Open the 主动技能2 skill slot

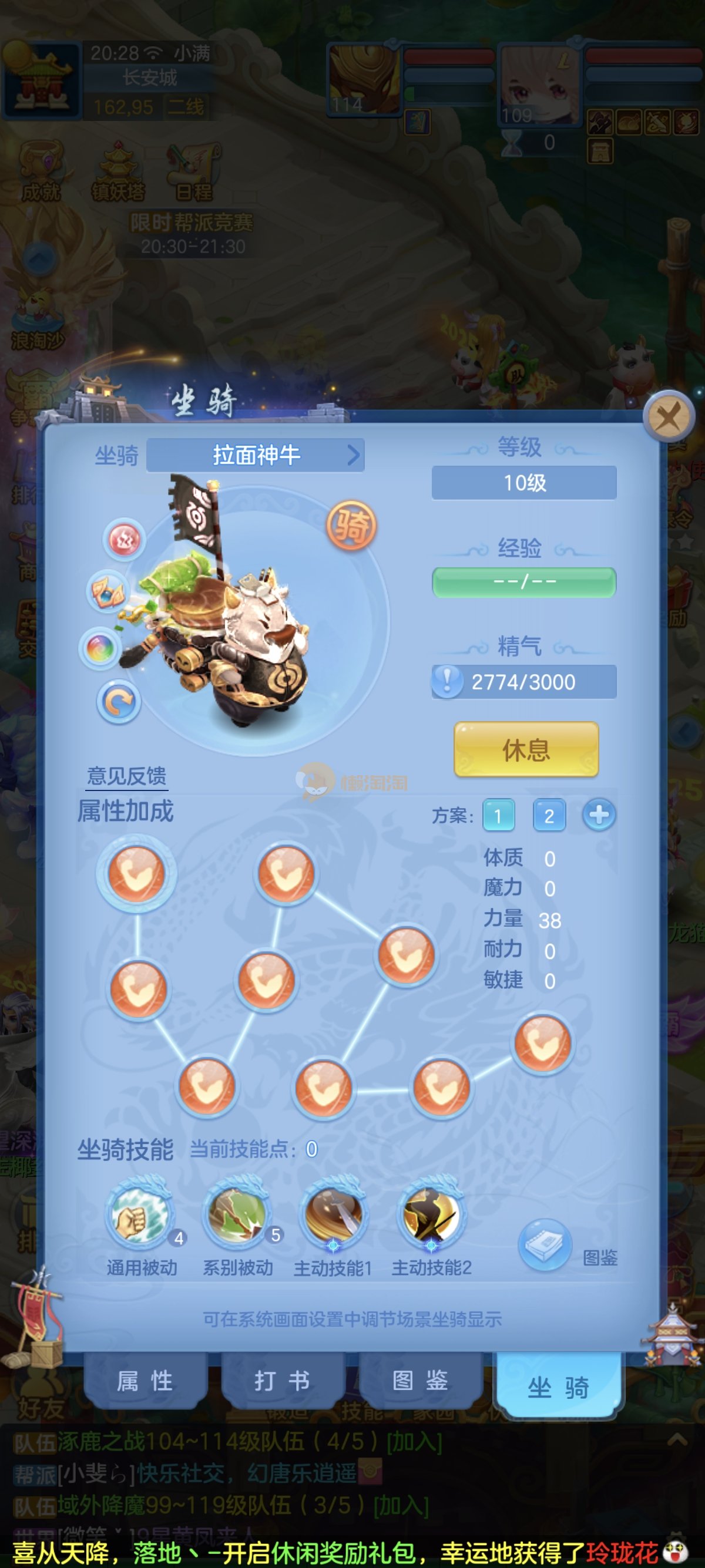(431, 1214)
